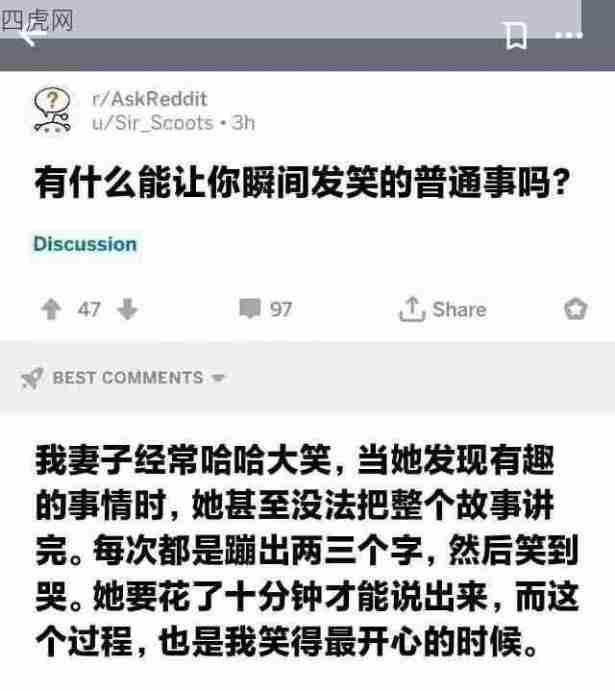Upvote the post
The image size is (615, 691).
tap(50, 309)
